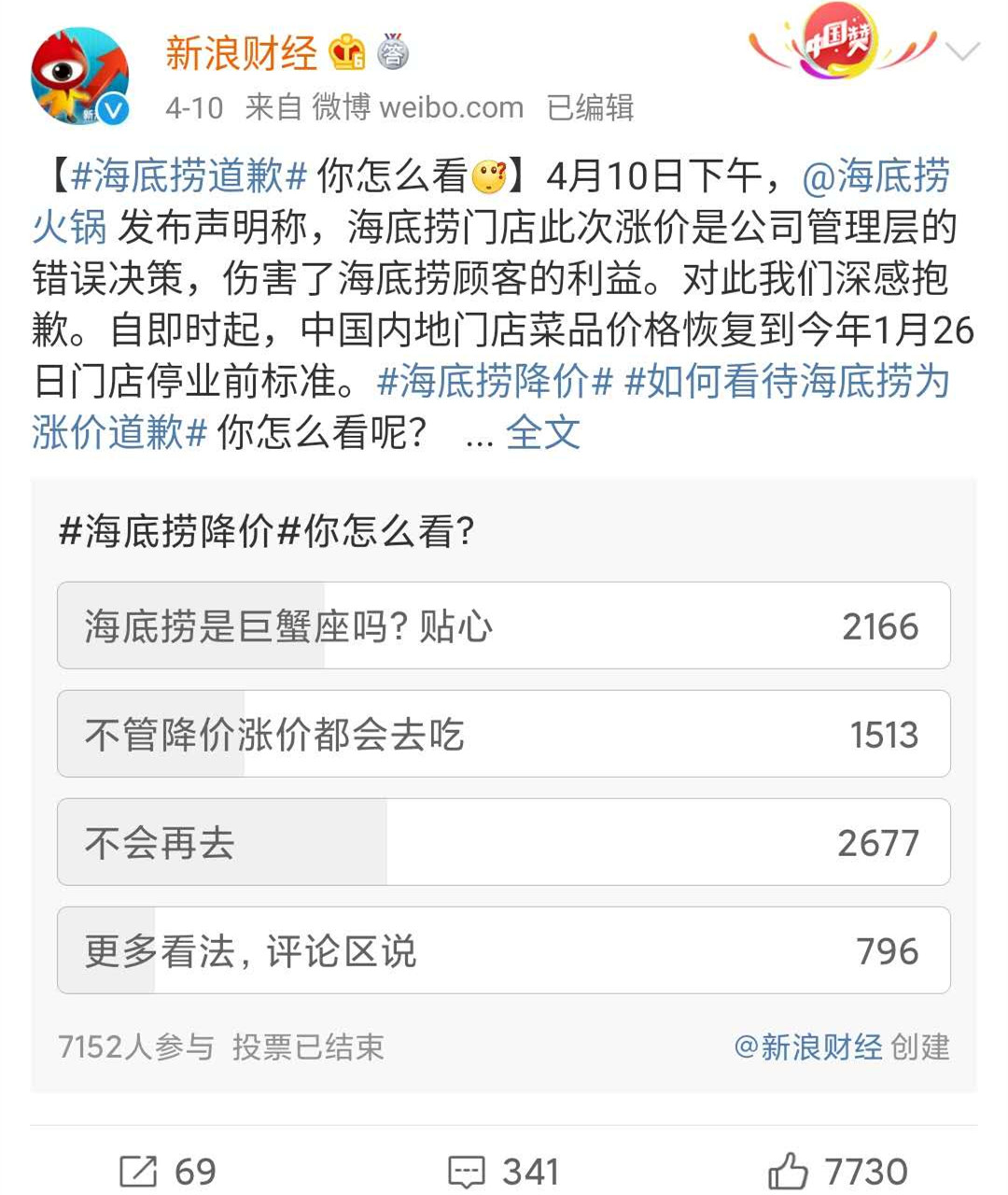The height and width of the screenshot is (1195, 1008).
Task: Choose poll option 不管降价涨价都会去吃
Action: coord(504,734)
